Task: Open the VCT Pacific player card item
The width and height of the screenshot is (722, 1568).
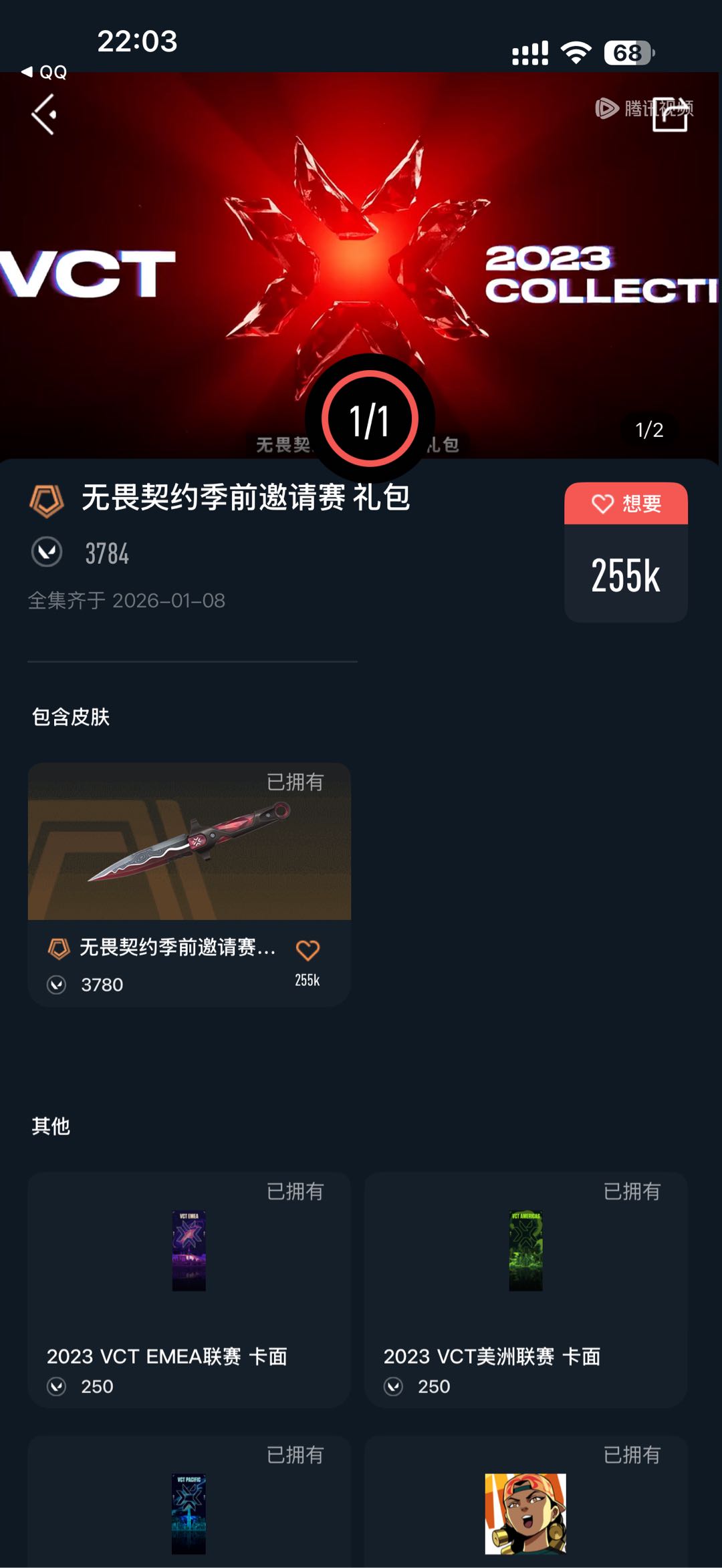Action: point(189,1502)
